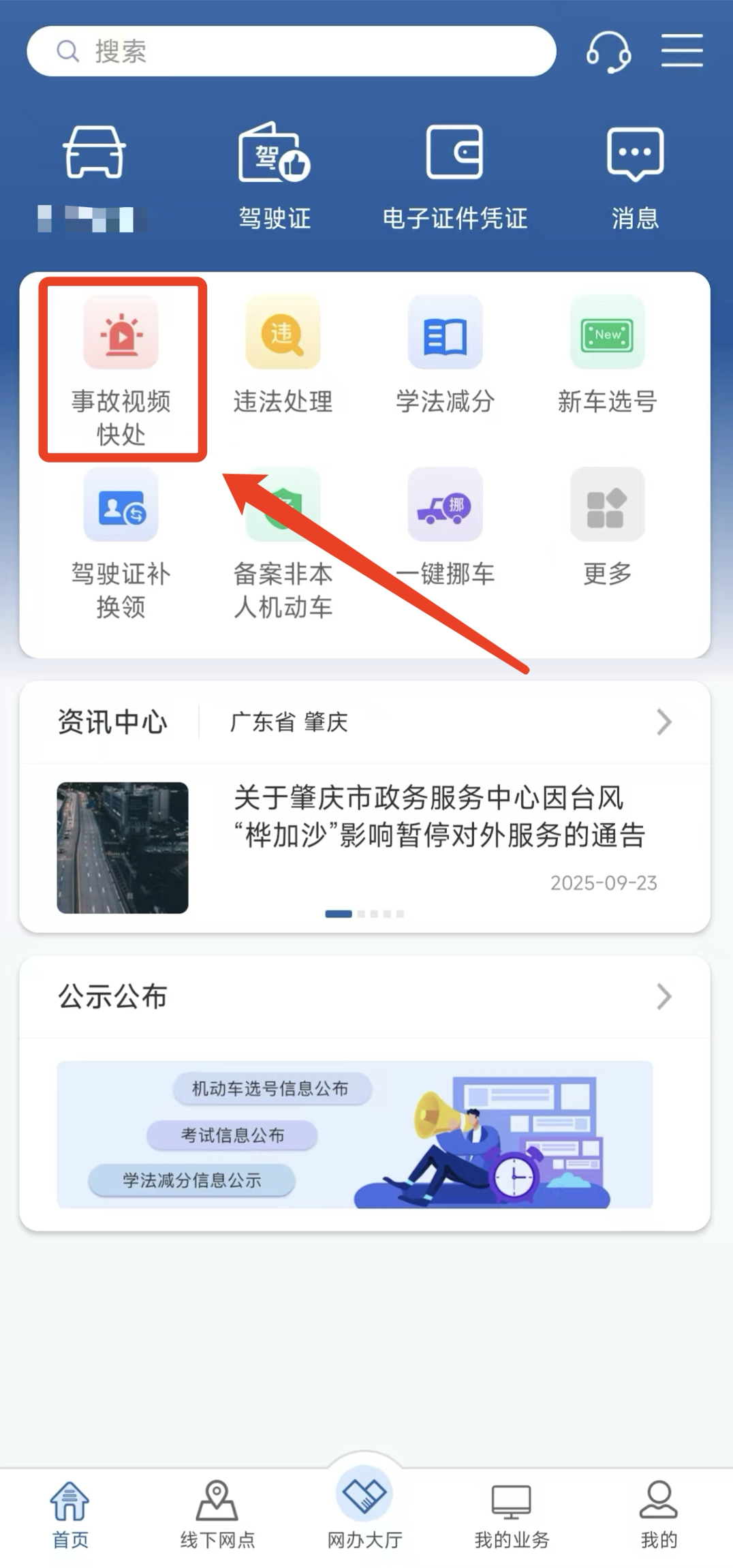Open customer service headset icon
733x1568 pixels.
(608, 51)
